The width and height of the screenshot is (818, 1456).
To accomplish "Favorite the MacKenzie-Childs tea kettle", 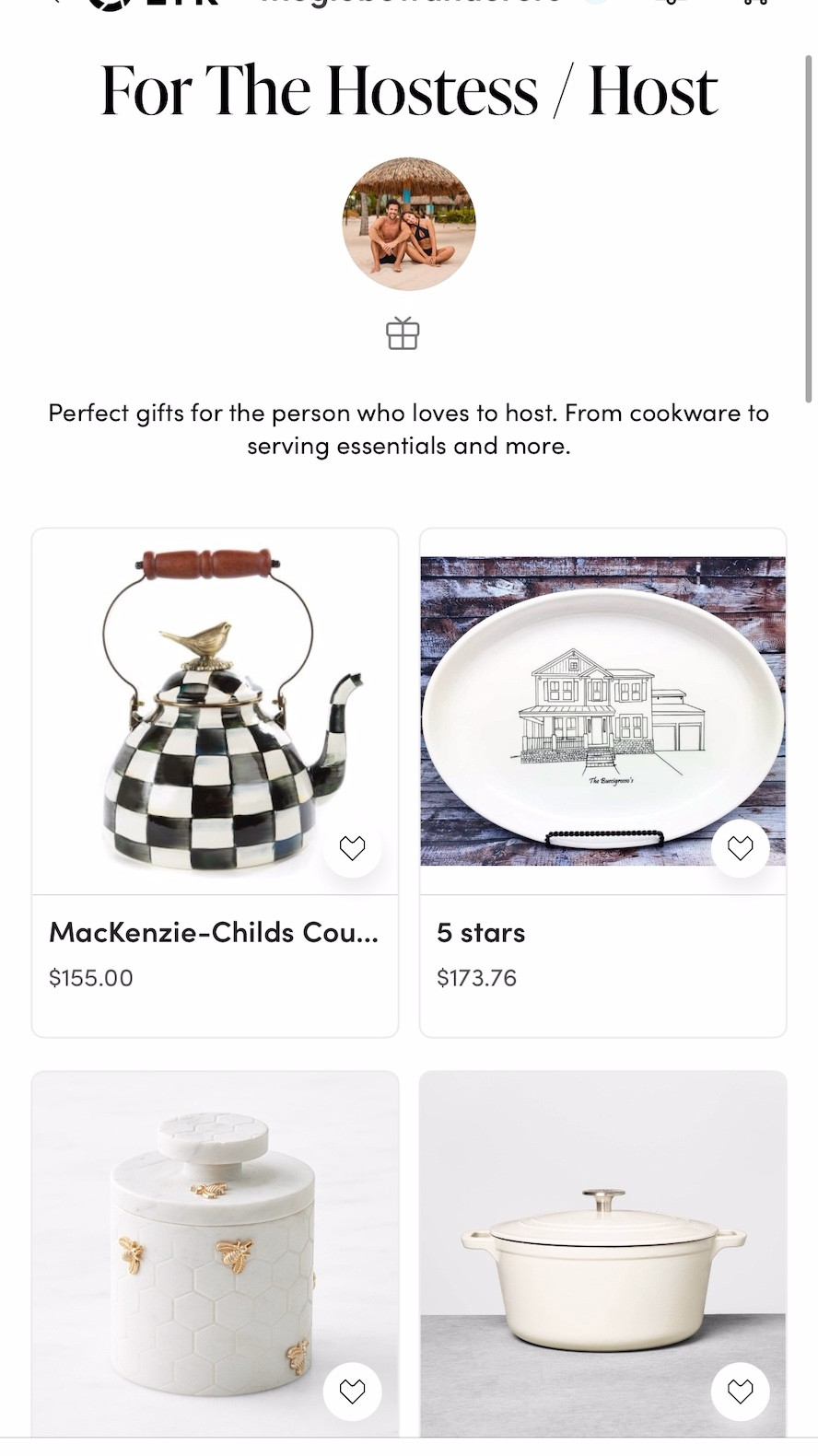I will 352,848.
